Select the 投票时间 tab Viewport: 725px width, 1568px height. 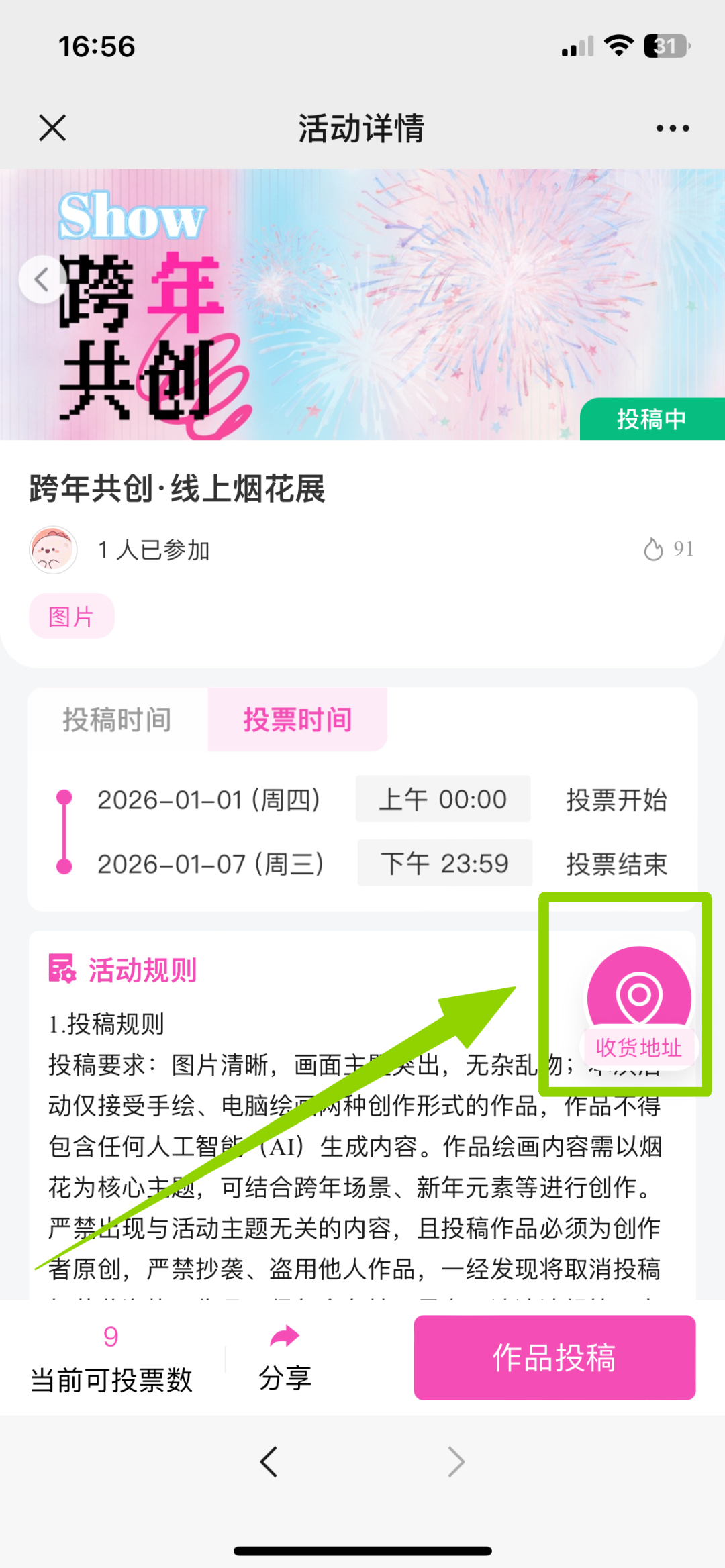tap(297, 719)
